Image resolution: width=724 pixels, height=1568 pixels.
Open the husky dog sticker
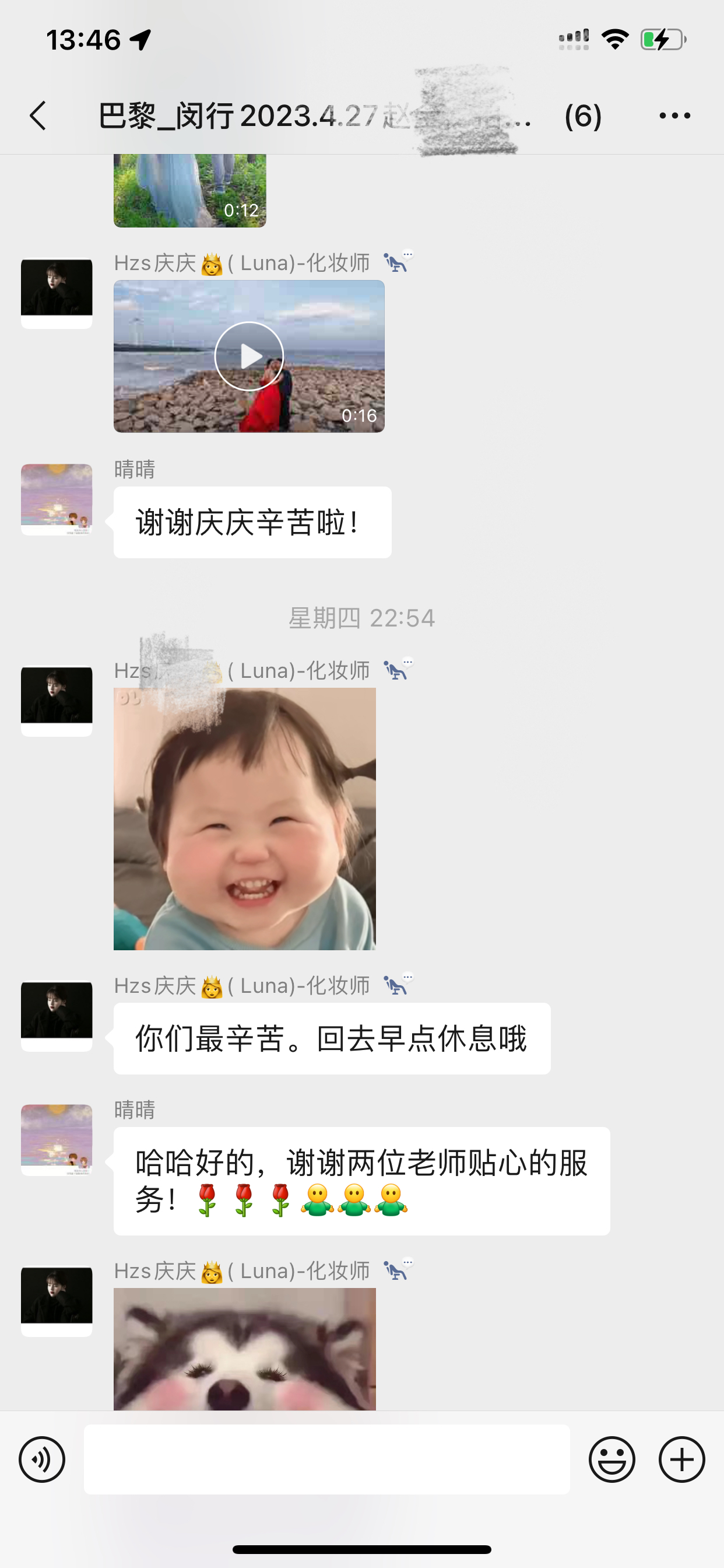(x=245, y=1349)
